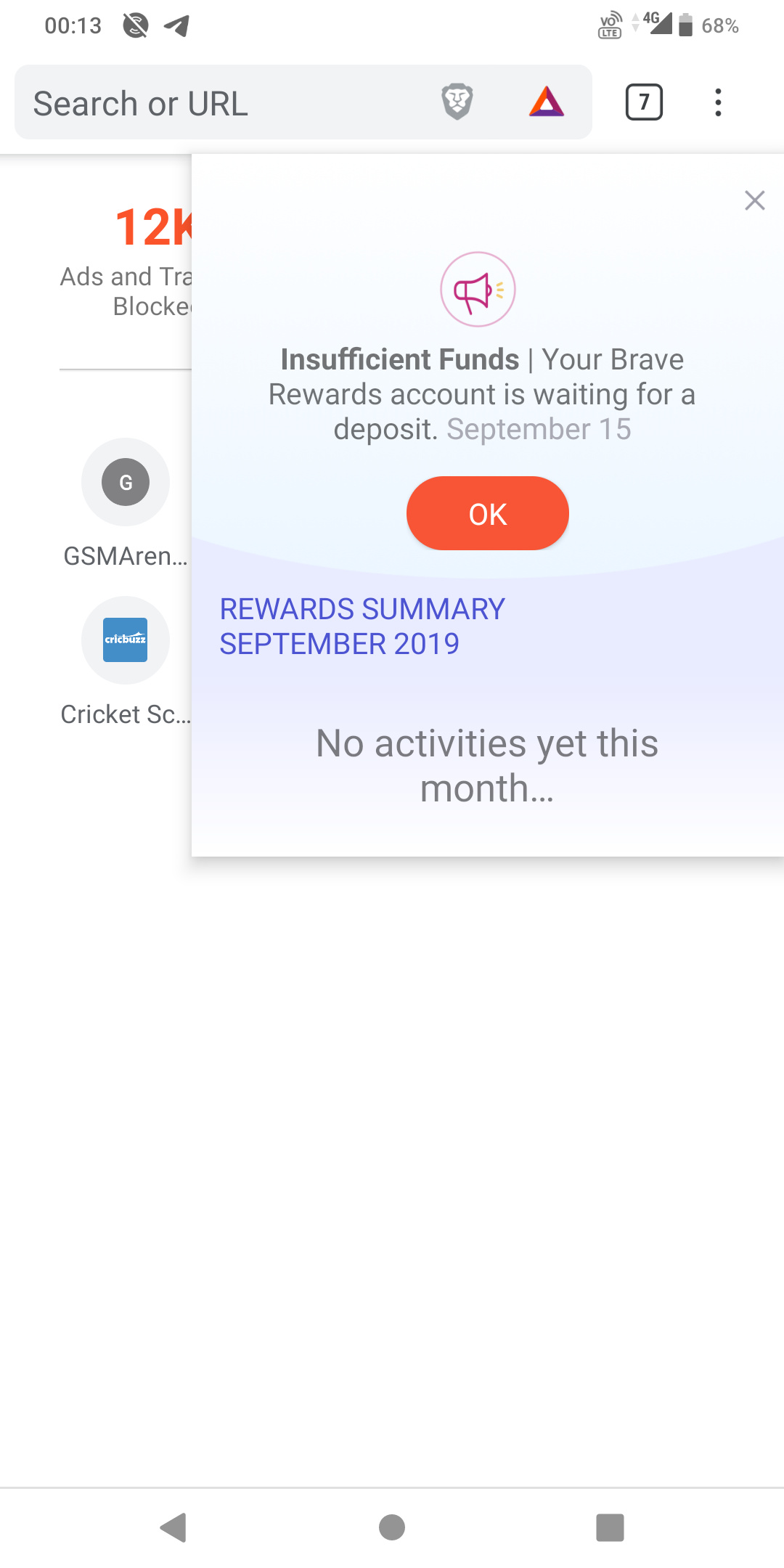This screenshot has height=1568, width=784.
Task: Open the GSMArena shortcut
Action: click(x=126, y=483)
